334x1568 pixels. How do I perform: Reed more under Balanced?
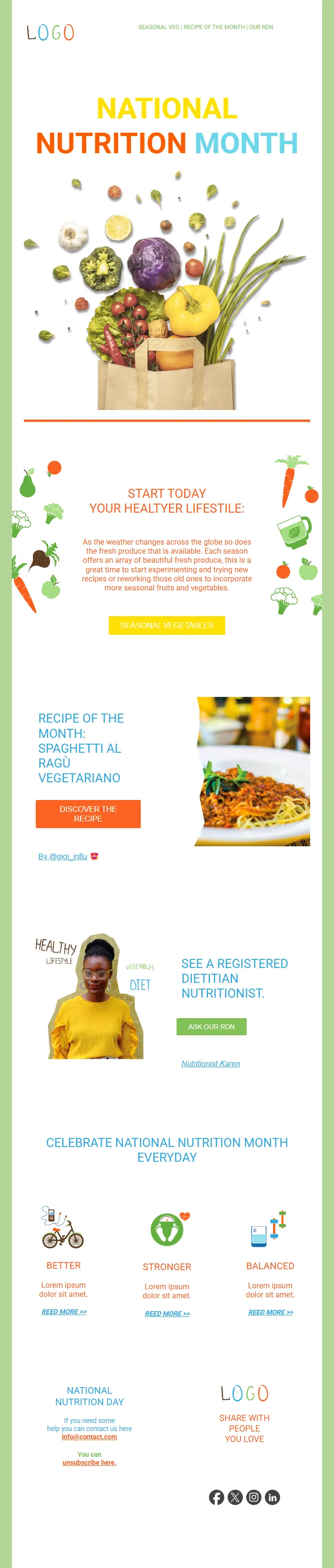point(271,1312)
